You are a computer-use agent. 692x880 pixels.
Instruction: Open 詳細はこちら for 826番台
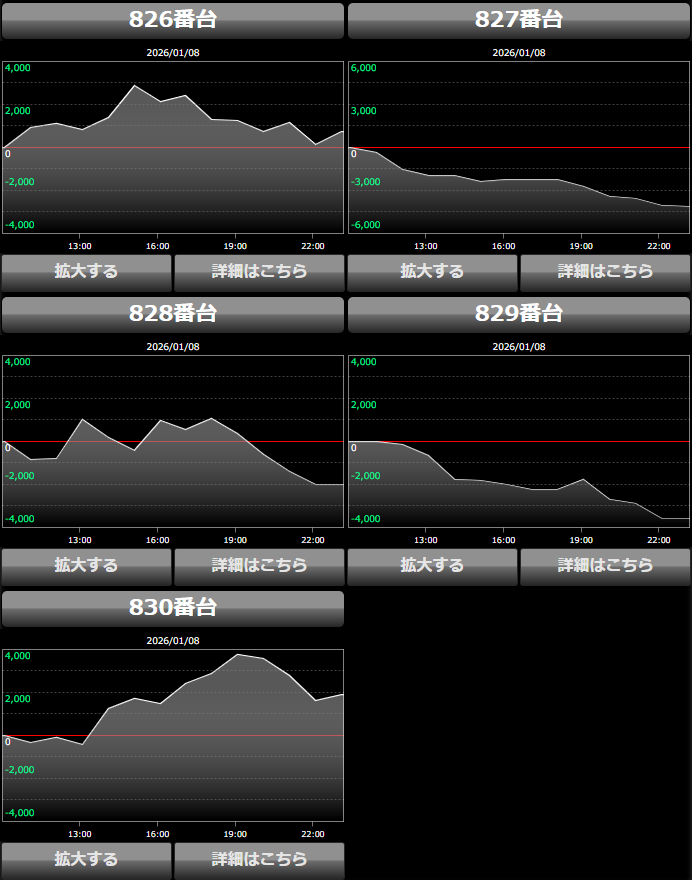[259, 272]
